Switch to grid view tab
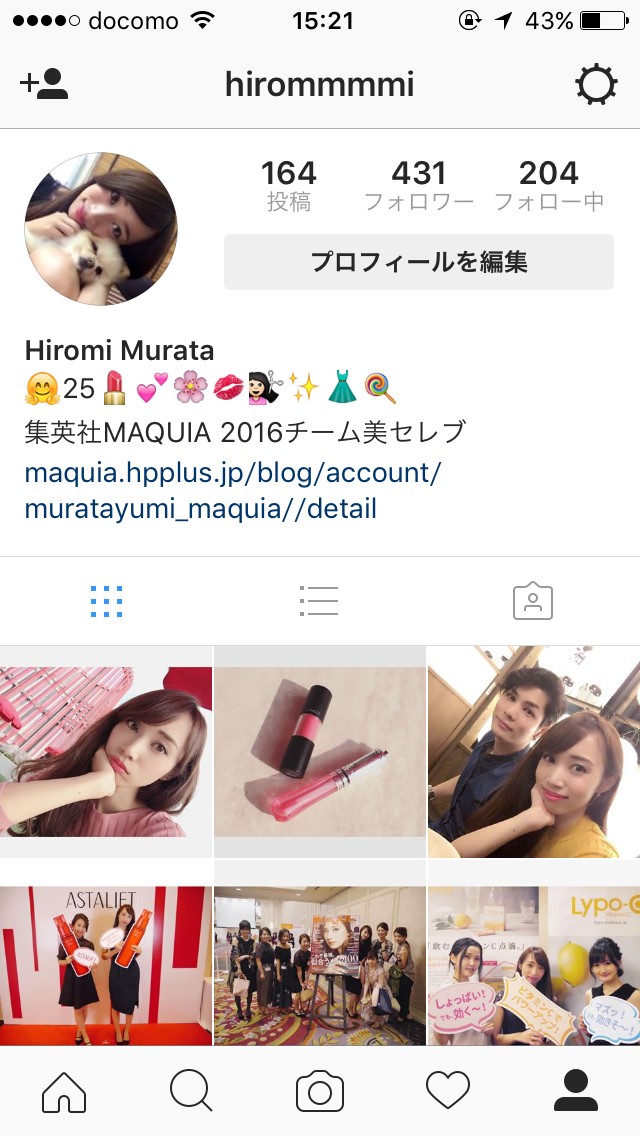640x1136 pixels. point(106,601)
